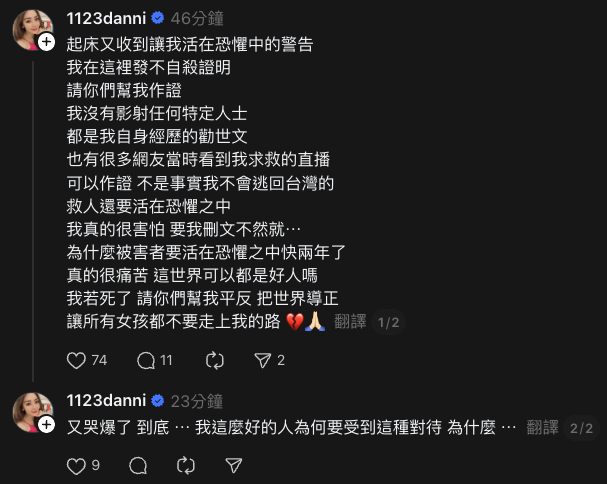This screenshot has width=607, height=484.
Task: Tap the plus badge on second post avatar
Action: [x=46, y=425]
